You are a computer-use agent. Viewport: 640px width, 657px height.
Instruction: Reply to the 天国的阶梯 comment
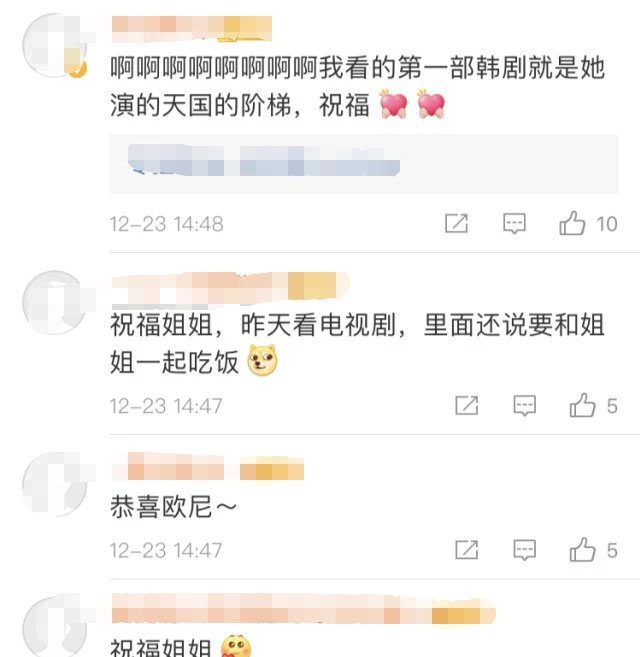(514, 224)
